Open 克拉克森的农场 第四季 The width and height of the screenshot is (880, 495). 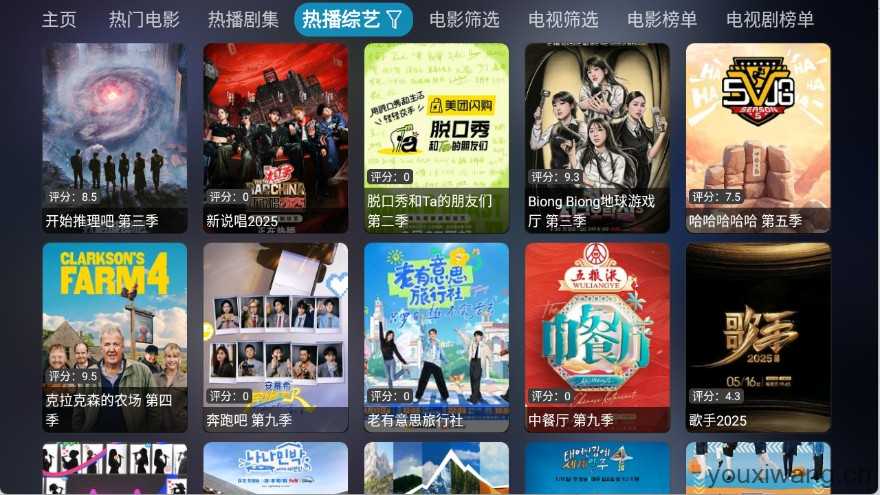click(x=114, y=337)
